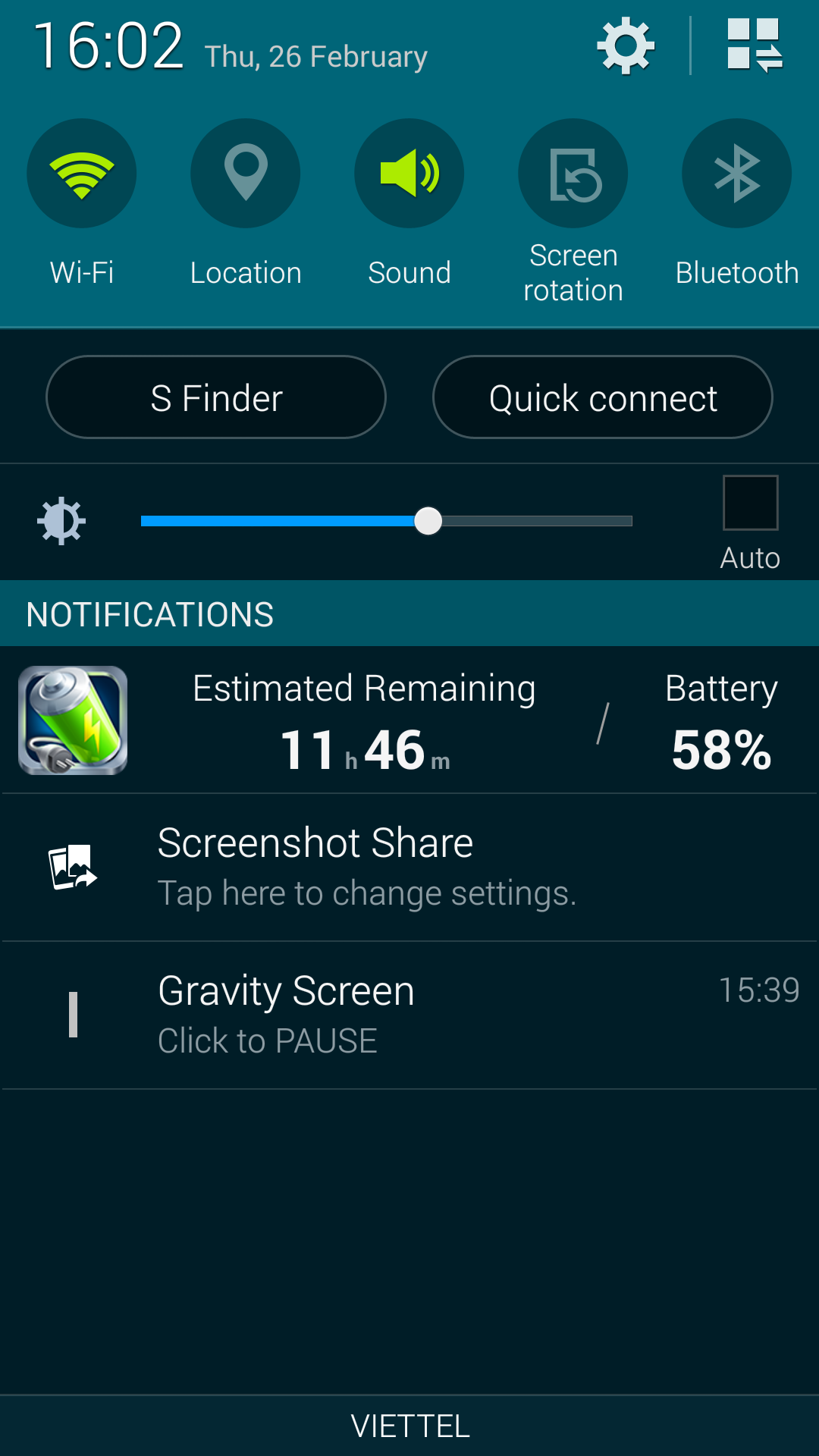Check the Auto brightness box

click(x=751, y=503)
